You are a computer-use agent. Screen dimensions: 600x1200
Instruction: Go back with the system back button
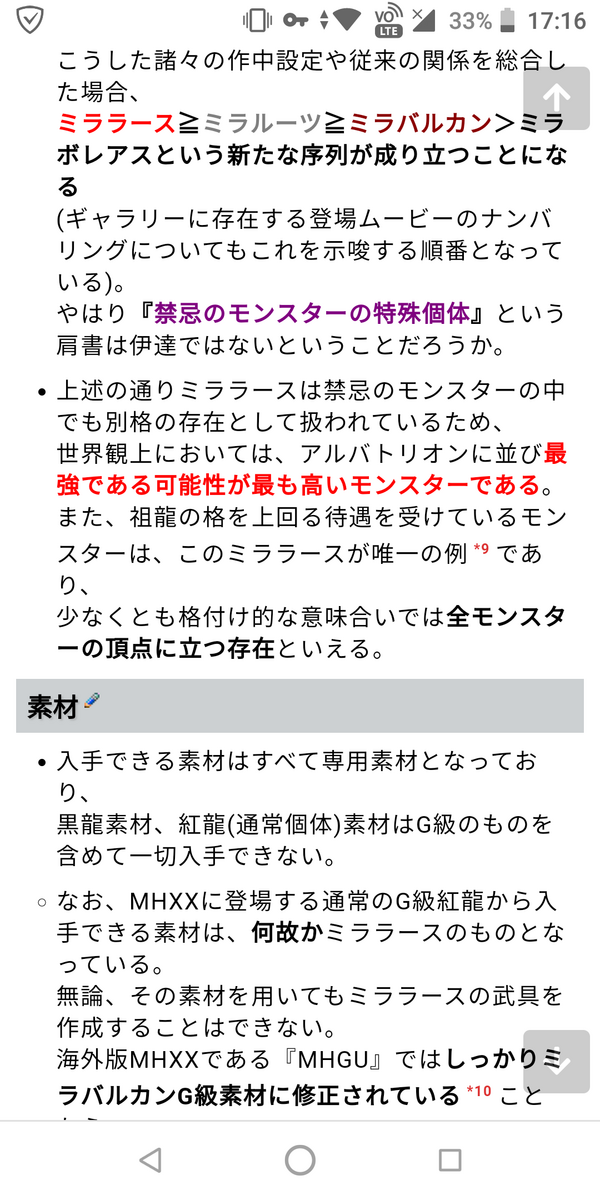pyautogui.click(x=150, y=1160)
